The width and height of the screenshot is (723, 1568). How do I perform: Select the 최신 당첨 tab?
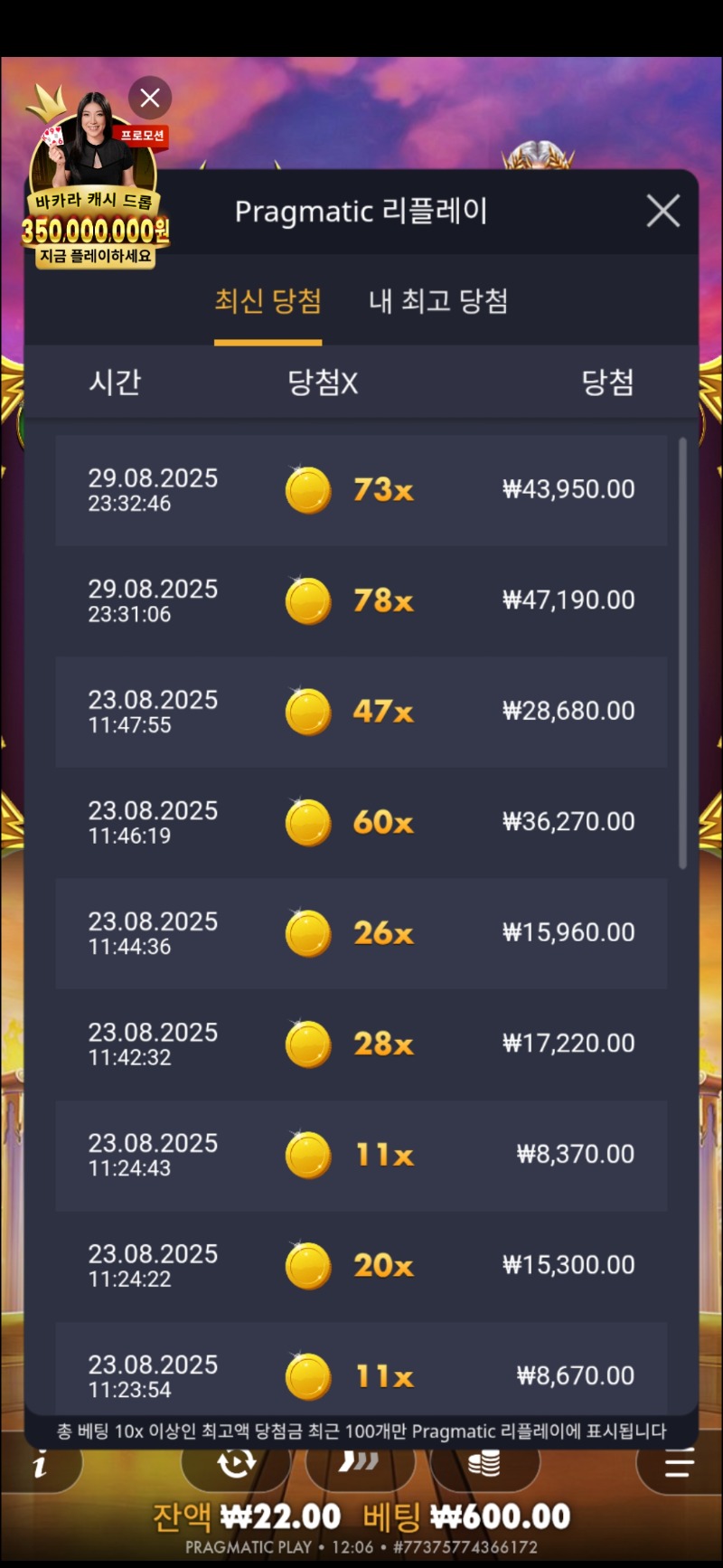tap(268, 301)
